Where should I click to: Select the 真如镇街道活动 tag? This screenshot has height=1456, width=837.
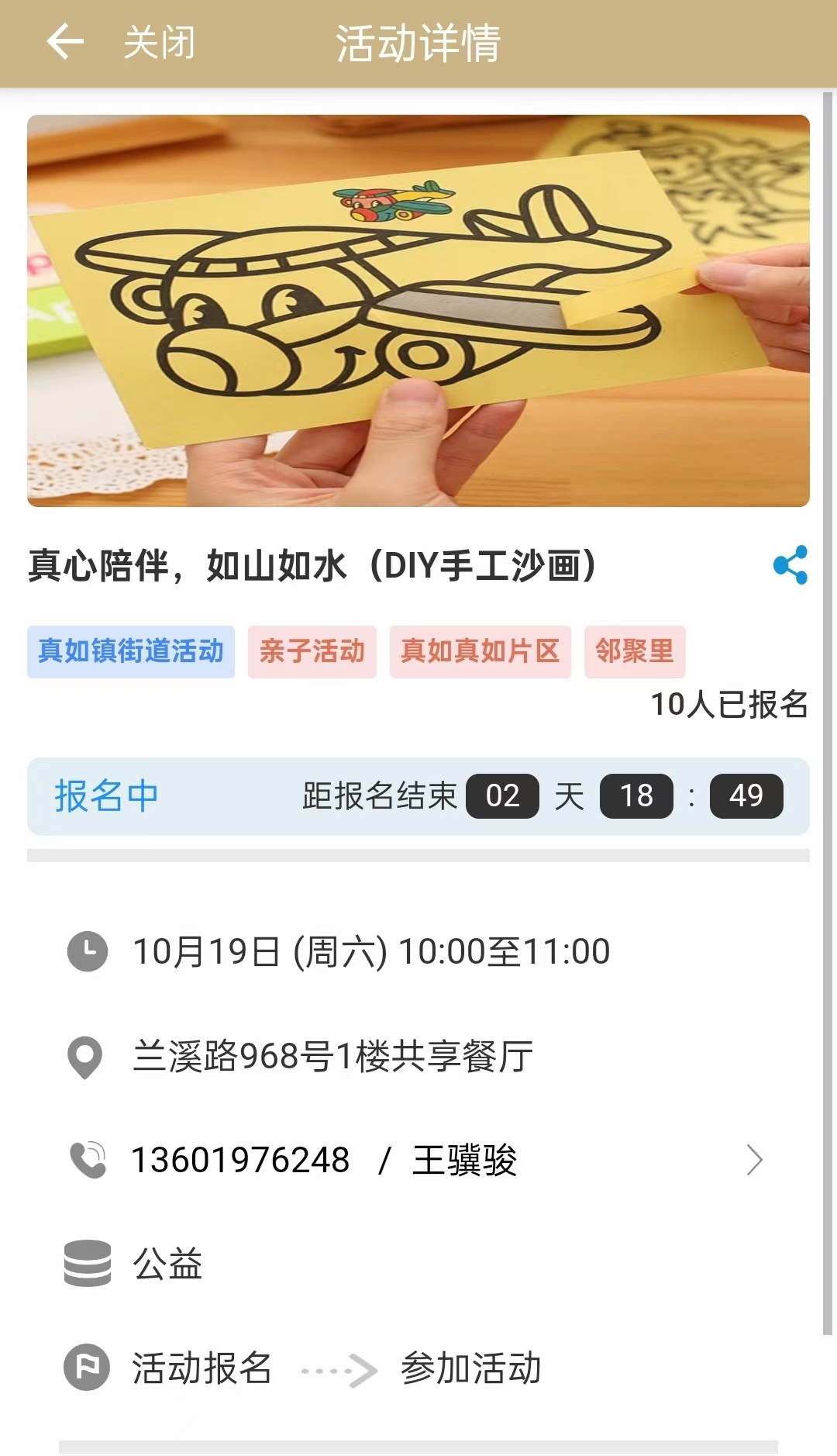point(131,651)
